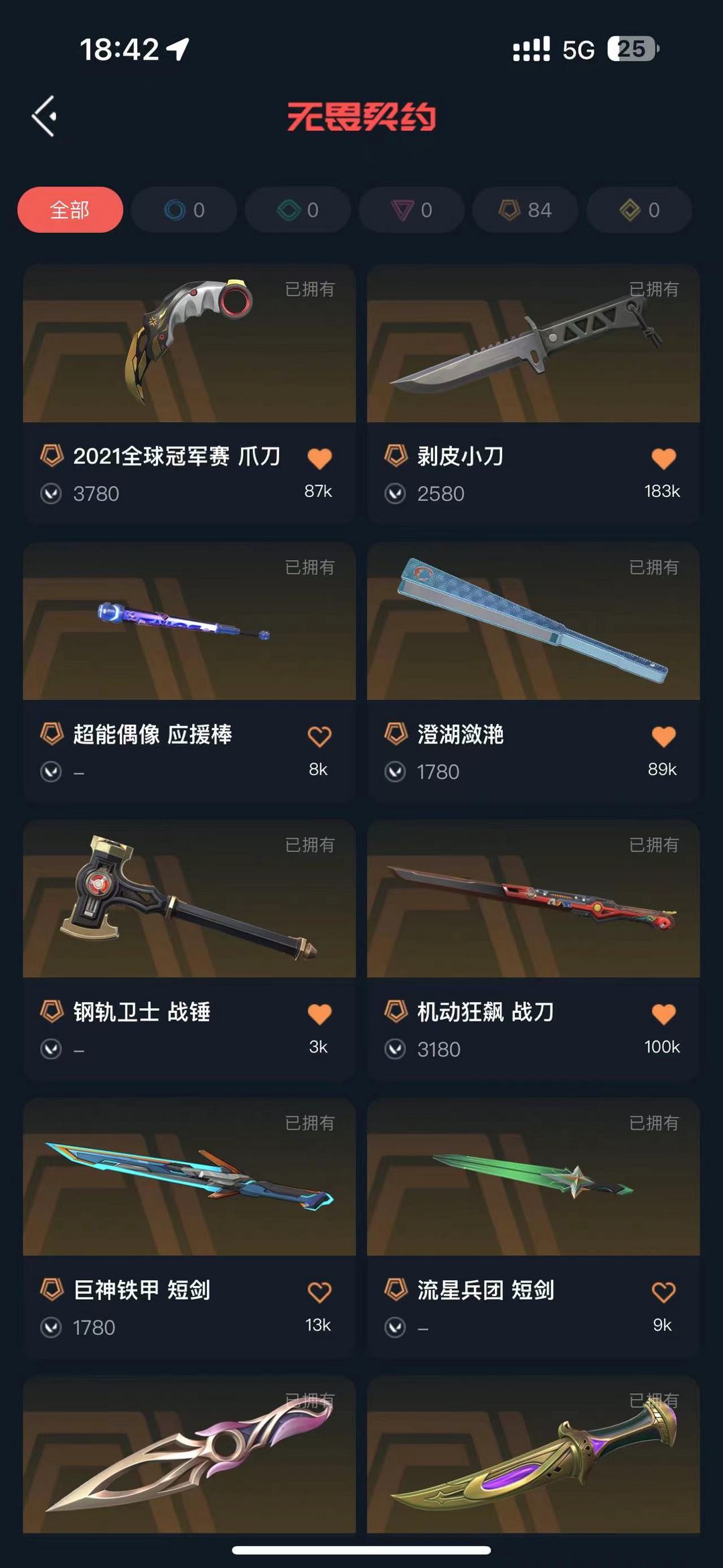Open the 钢轨卫士 战锤 skin card
The width and height of the screenshot is (723, 1568).
[x=189, y=949]
